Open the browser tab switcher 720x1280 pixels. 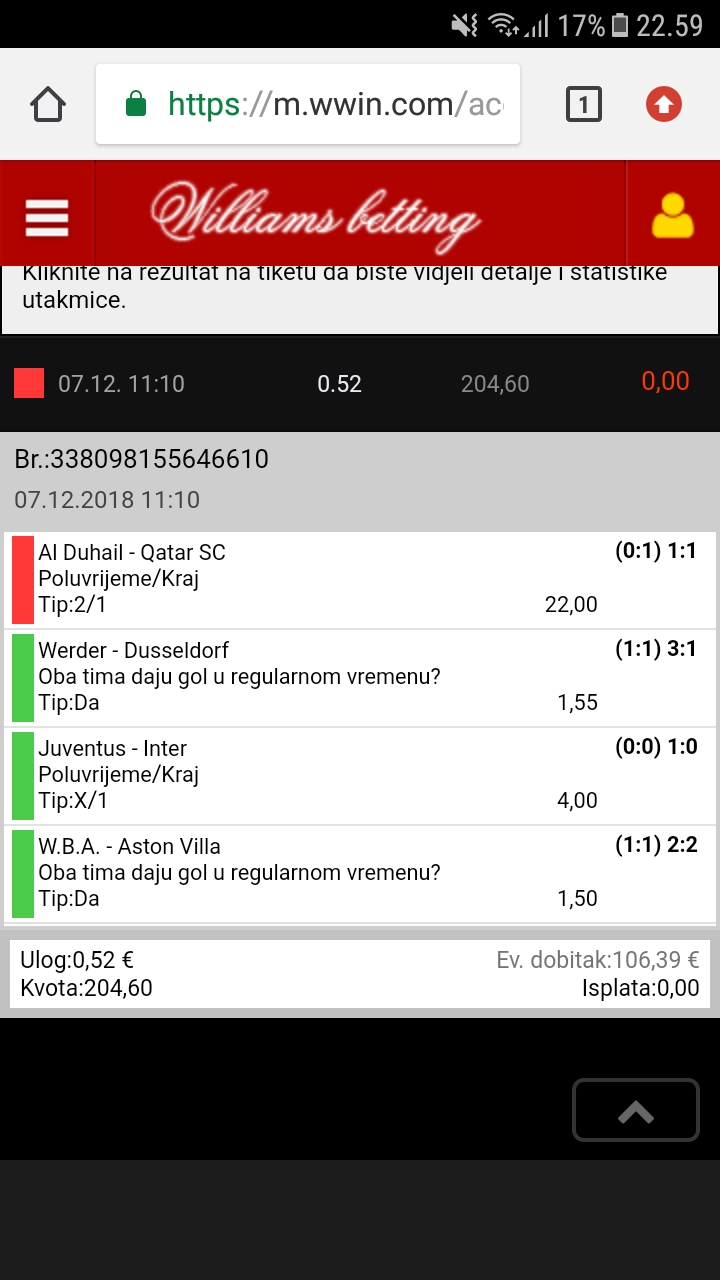(x=584, y=104)
